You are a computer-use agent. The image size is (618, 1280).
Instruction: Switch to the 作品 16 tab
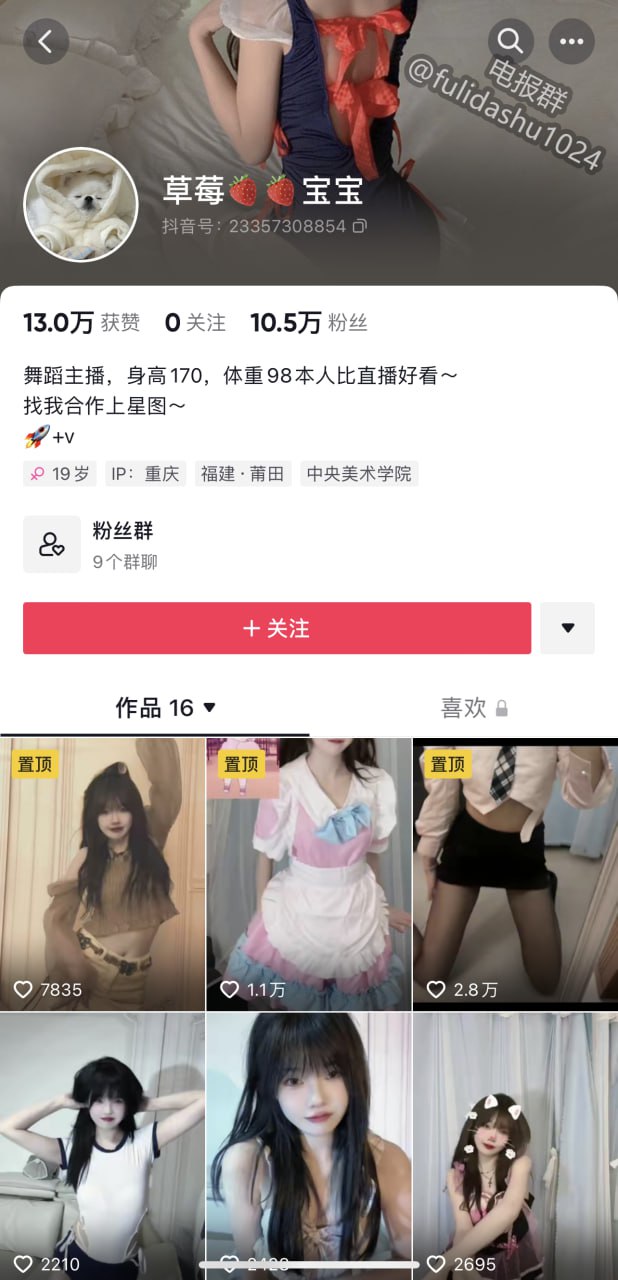tap(165, 708)
